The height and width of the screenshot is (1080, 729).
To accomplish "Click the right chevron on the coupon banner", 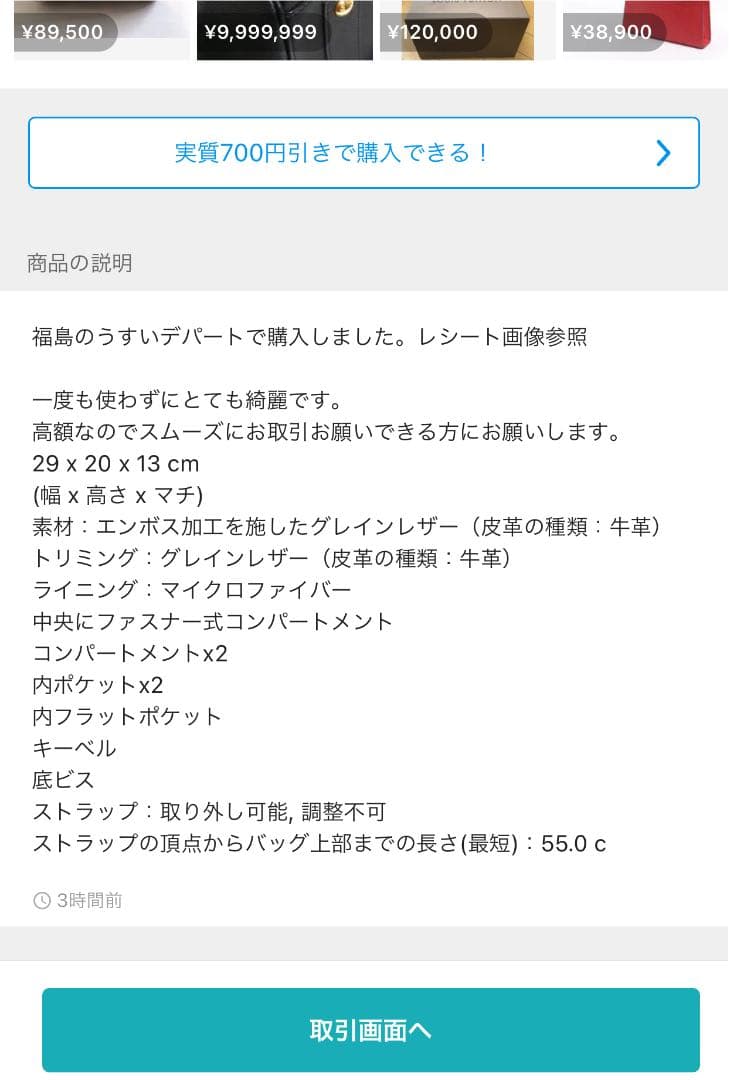I will point(663,152).
